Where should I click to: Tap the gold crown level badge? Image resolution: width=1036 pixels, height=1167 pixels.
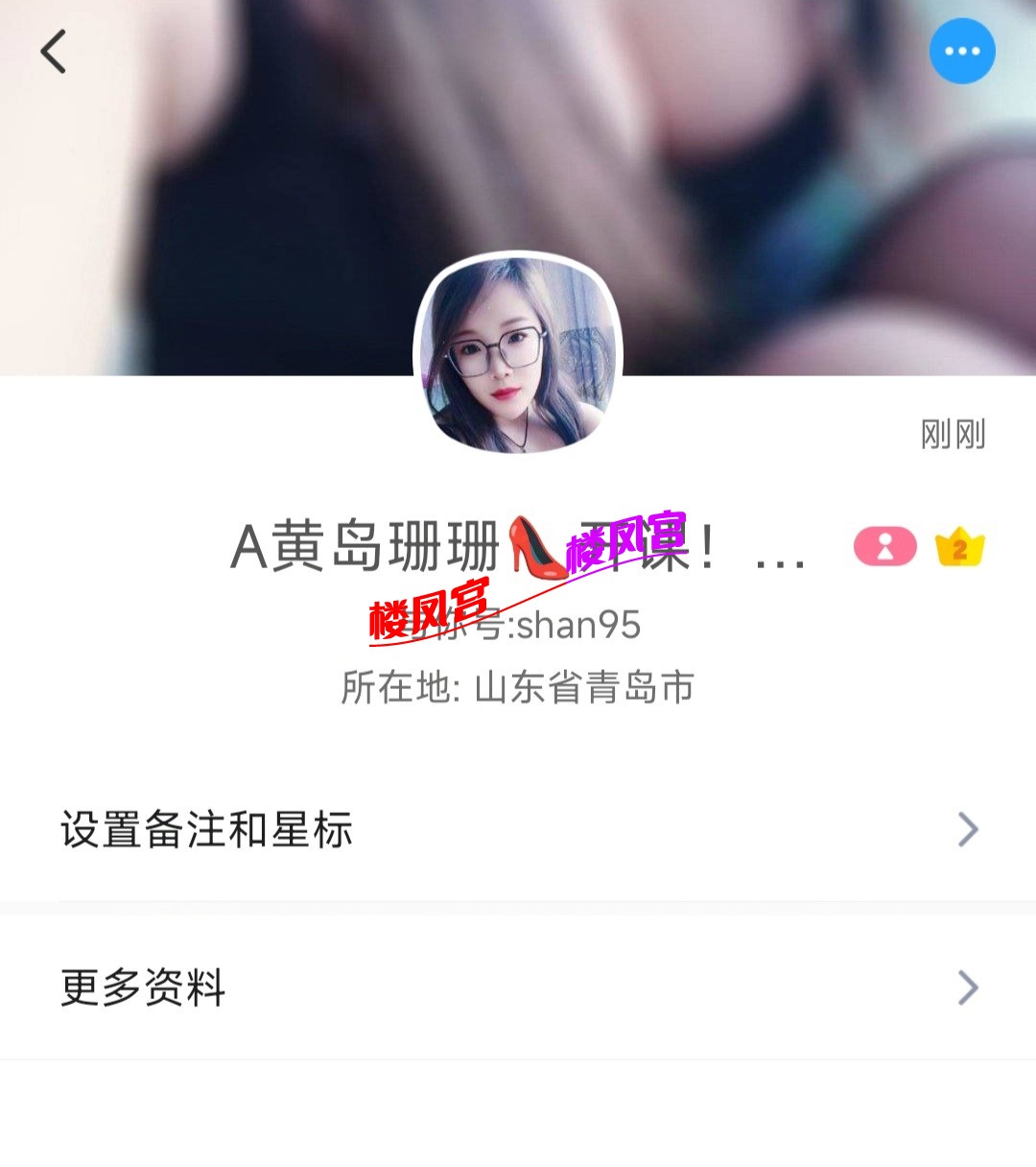[x=960, y=548]
